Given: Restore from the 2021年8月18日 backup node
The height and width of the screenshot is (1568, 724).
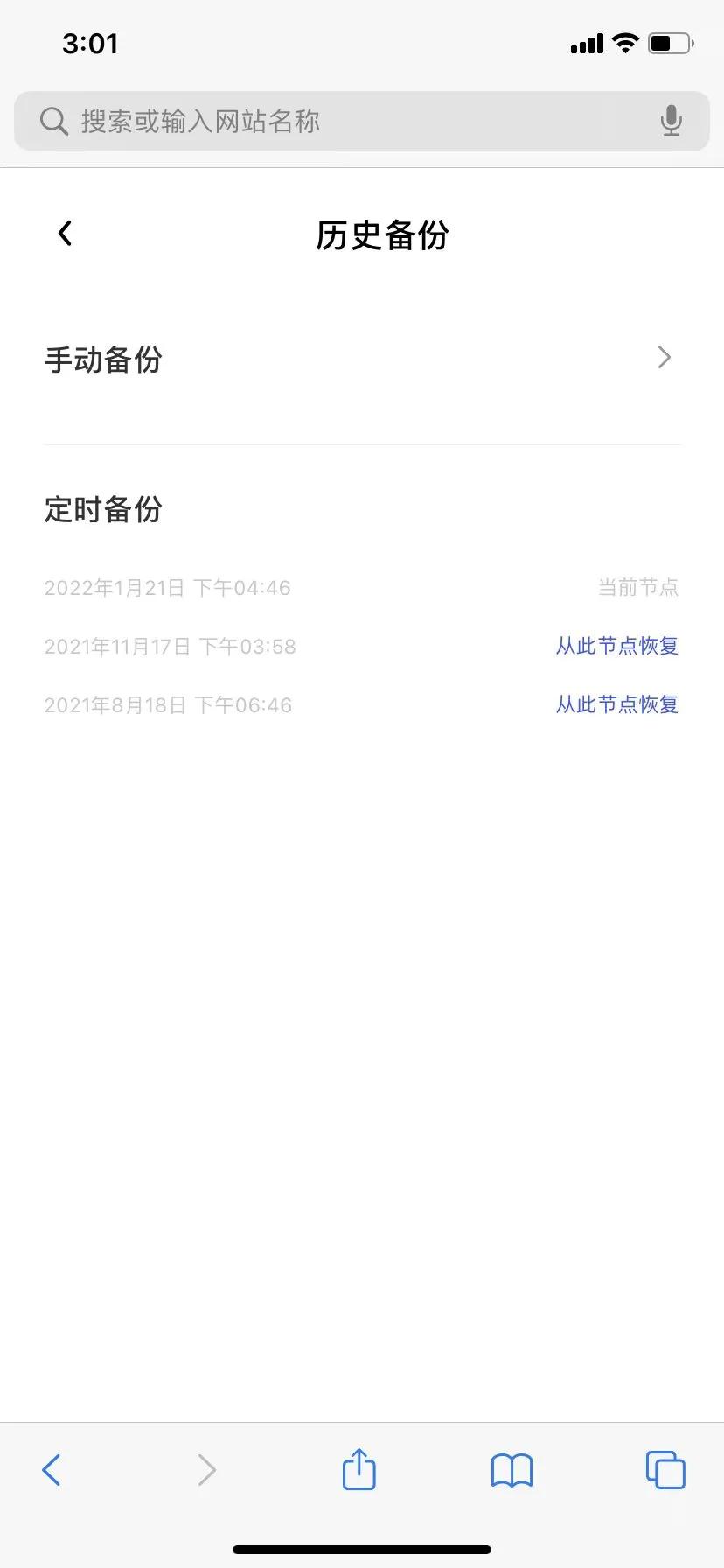Looking at the screenshot, I should (x=616, y=704).
